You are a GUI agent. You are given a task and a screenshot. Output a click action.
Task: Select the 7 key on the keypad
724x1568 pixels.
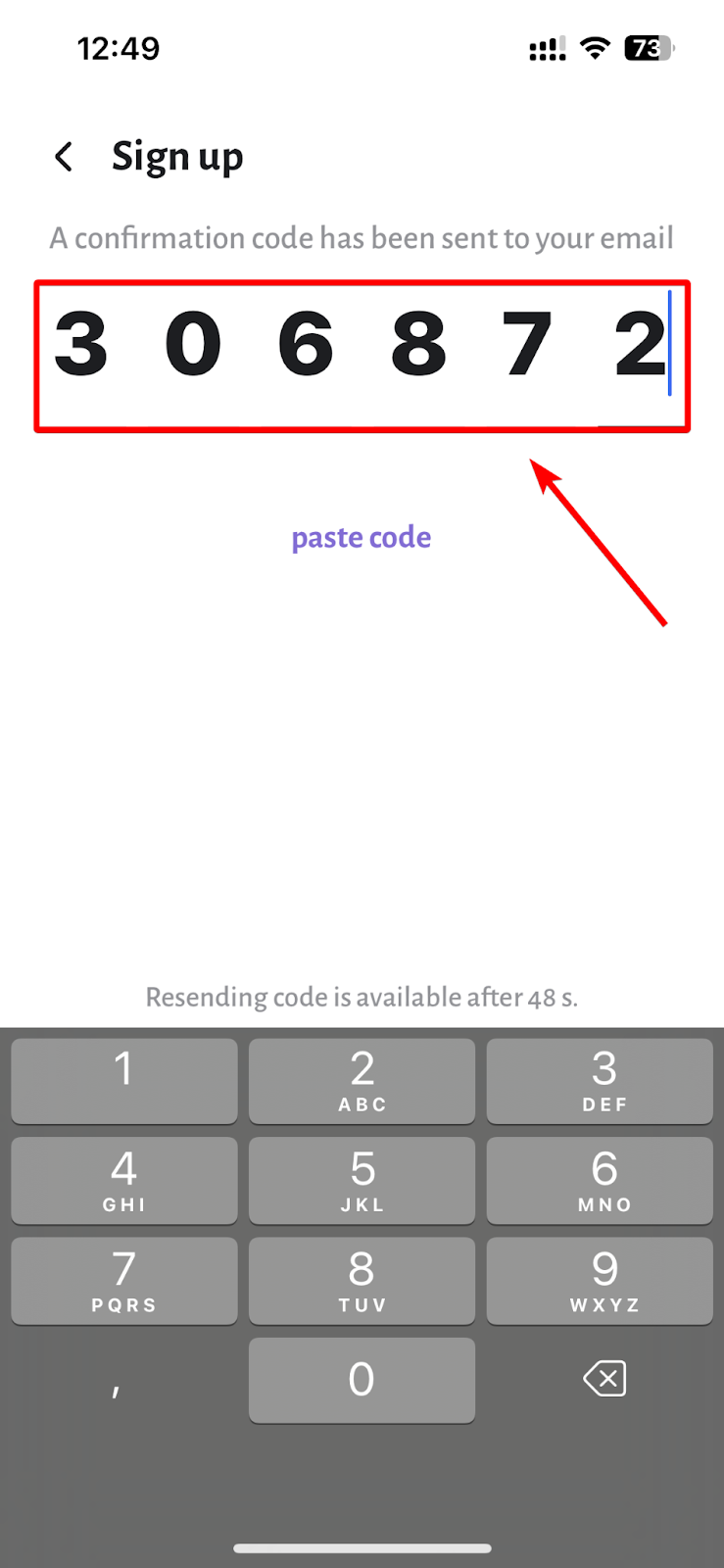[124, 1280]
